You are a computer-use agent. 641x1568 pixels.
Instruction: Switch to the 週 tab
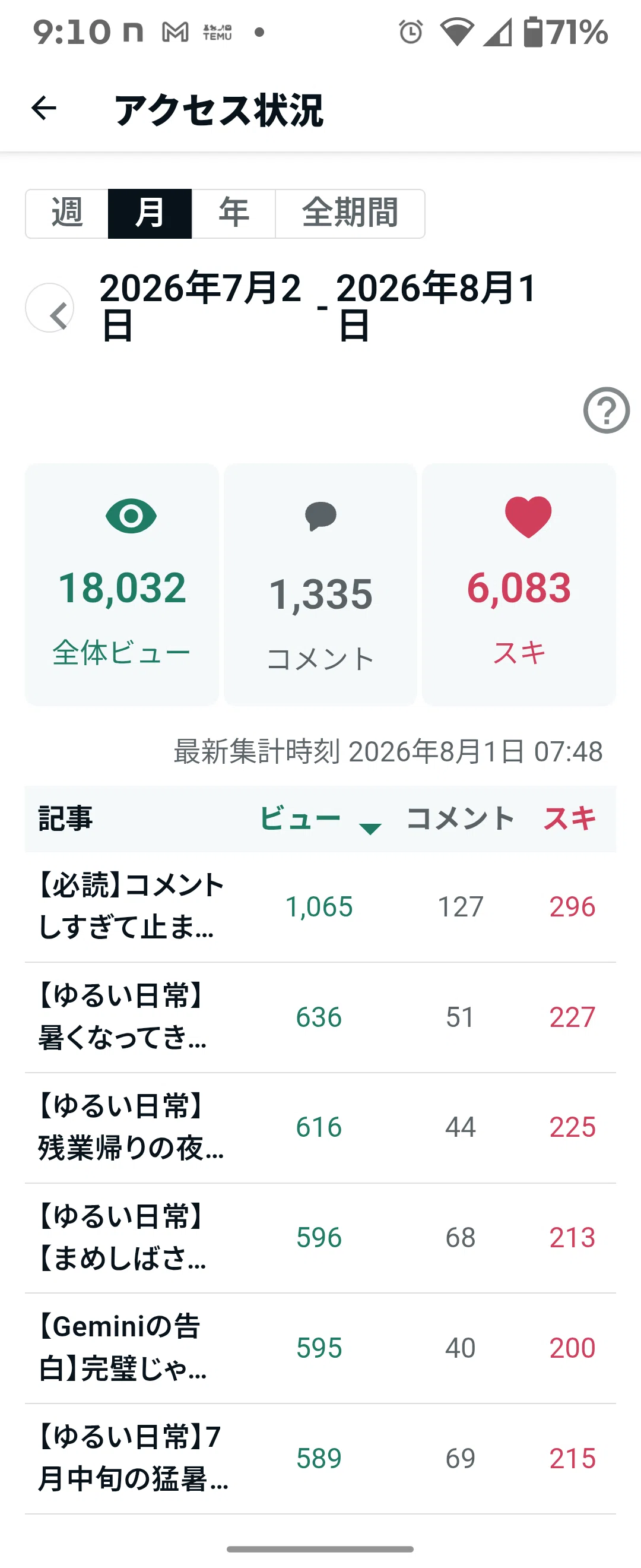[x=67, y=214]
